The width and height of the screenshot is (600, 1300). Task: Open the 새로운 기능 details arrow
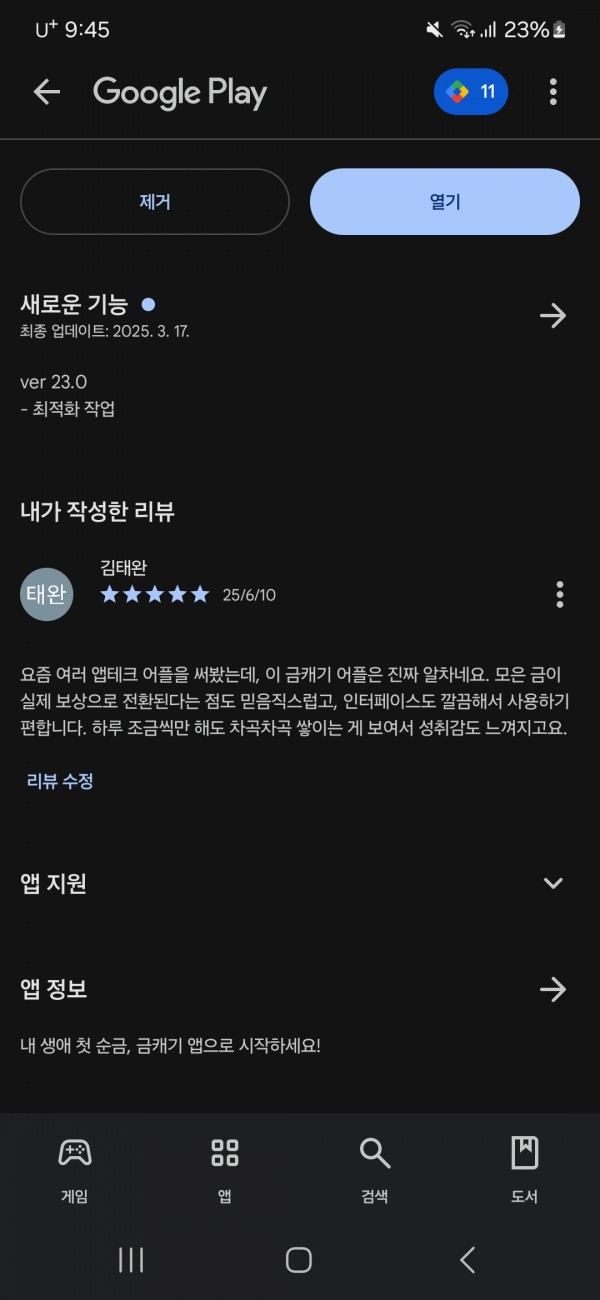pyautogui.click(x=553, y=316)
